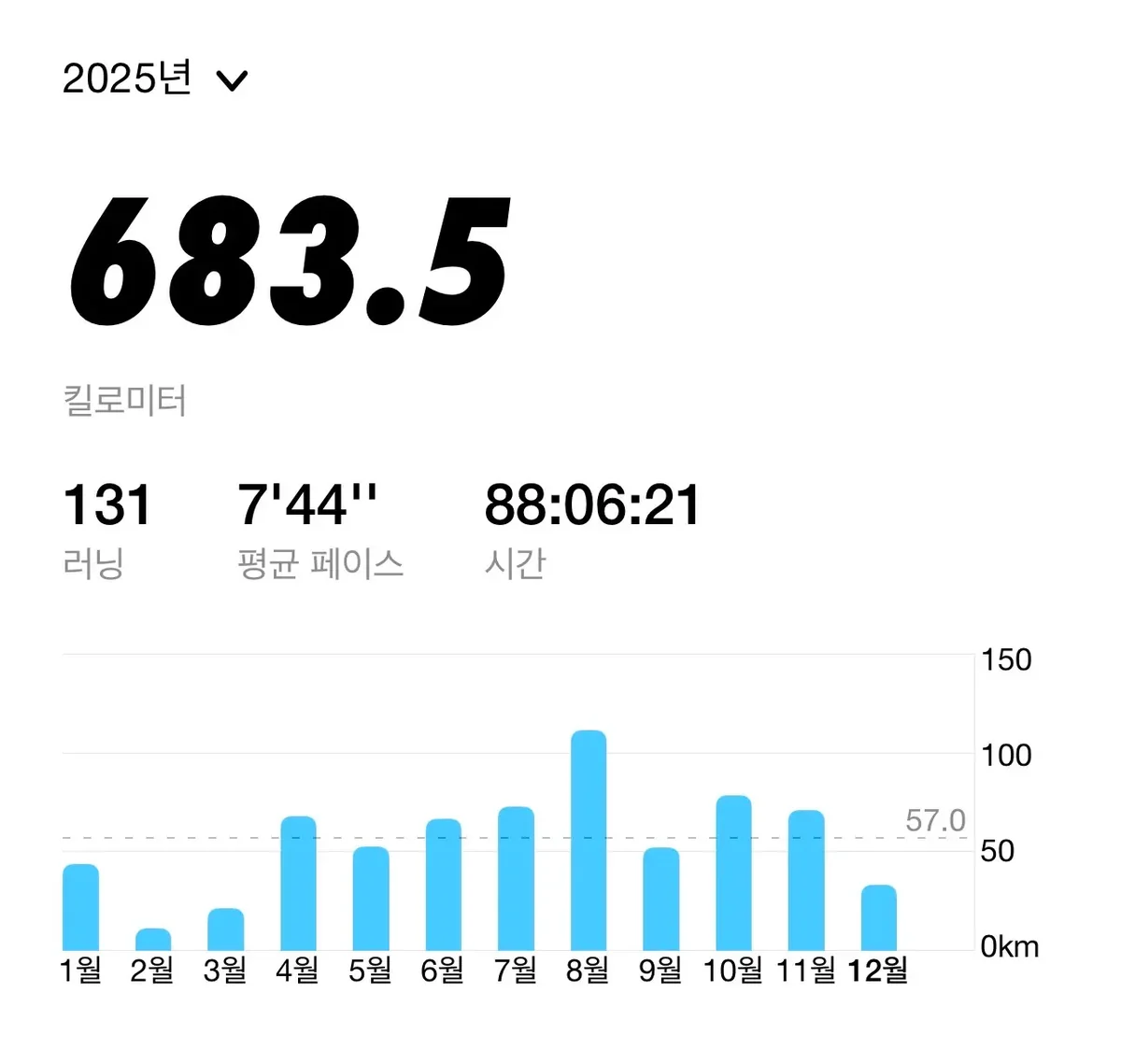Select the 12월 bar in the chart
Viewport: 1121px width, 1064px height.
click(x=878, y=917)
